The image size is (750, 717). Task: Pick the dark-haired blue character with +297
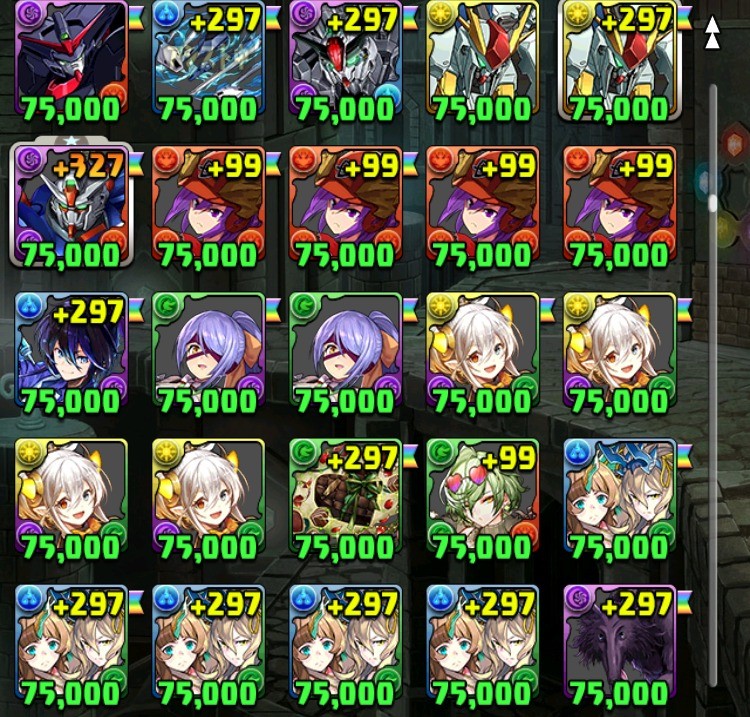(73, 352)
